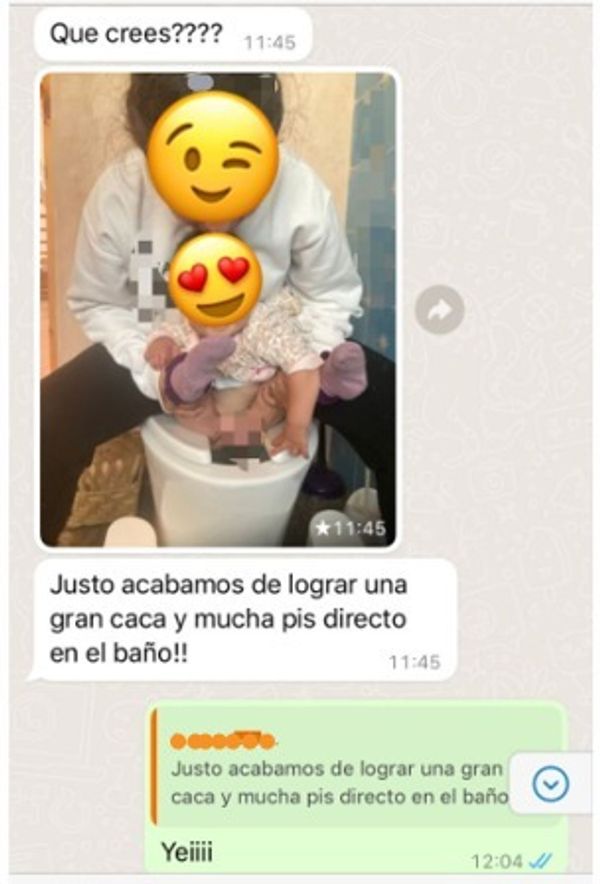The image size is (600, 884).
Task: Open the photo sent at 11:45
Action: tap(218, 310)
